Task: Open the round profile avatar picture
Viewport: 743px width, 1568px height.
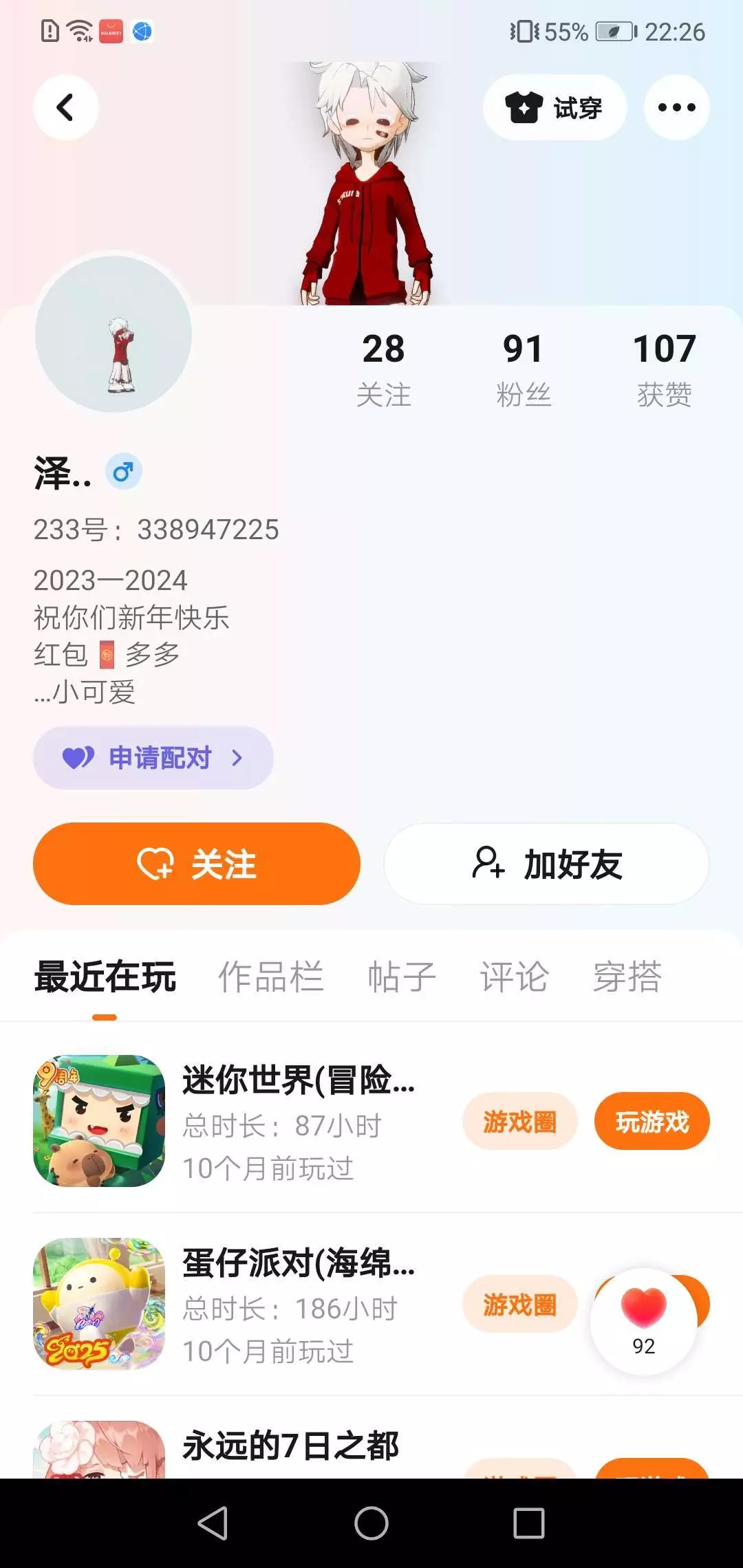Action: pos(114,334)
